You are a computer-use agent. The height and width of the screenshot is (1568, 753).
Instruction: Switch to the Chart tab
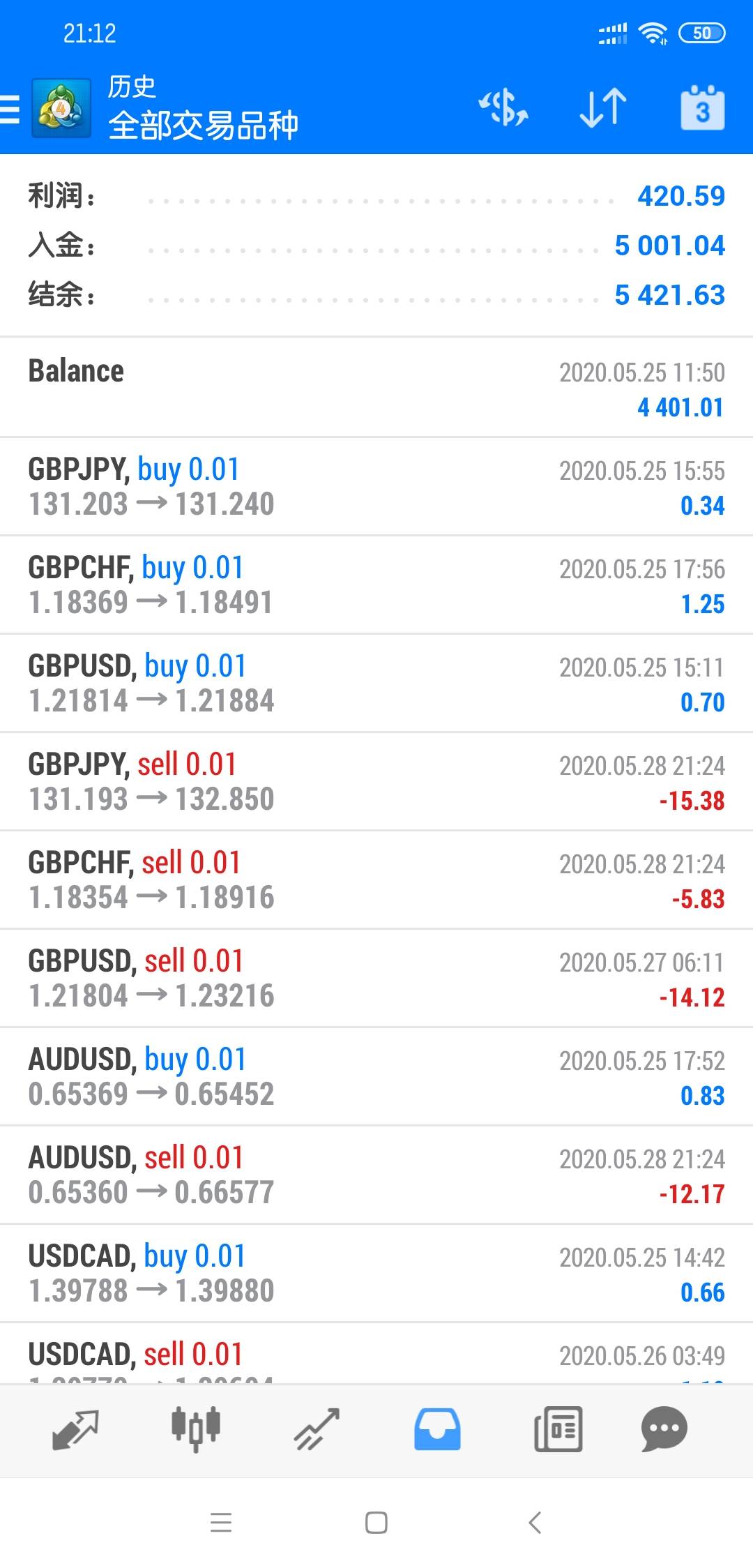point(196,1428)
